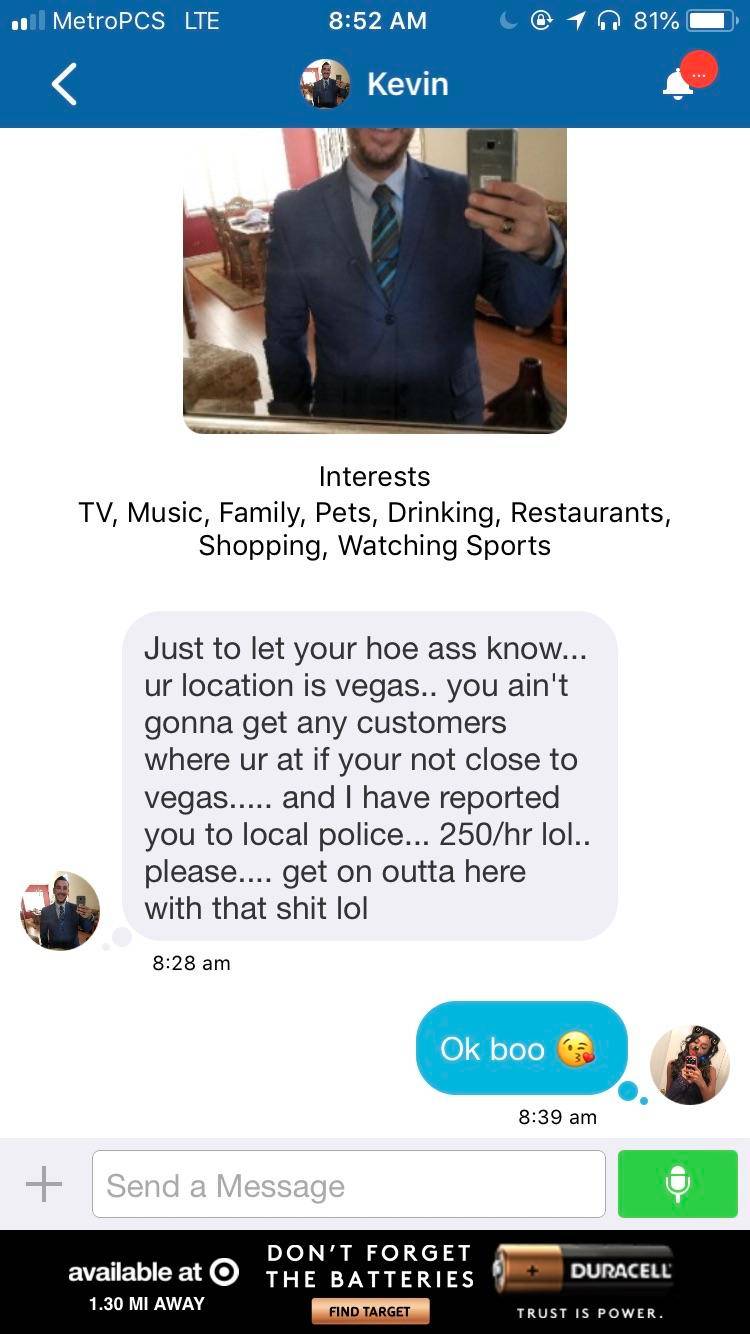Tap Find Target in the Duracell ad
Image resolution: width=750 pixels, height=1334 pixels.
370,1311
